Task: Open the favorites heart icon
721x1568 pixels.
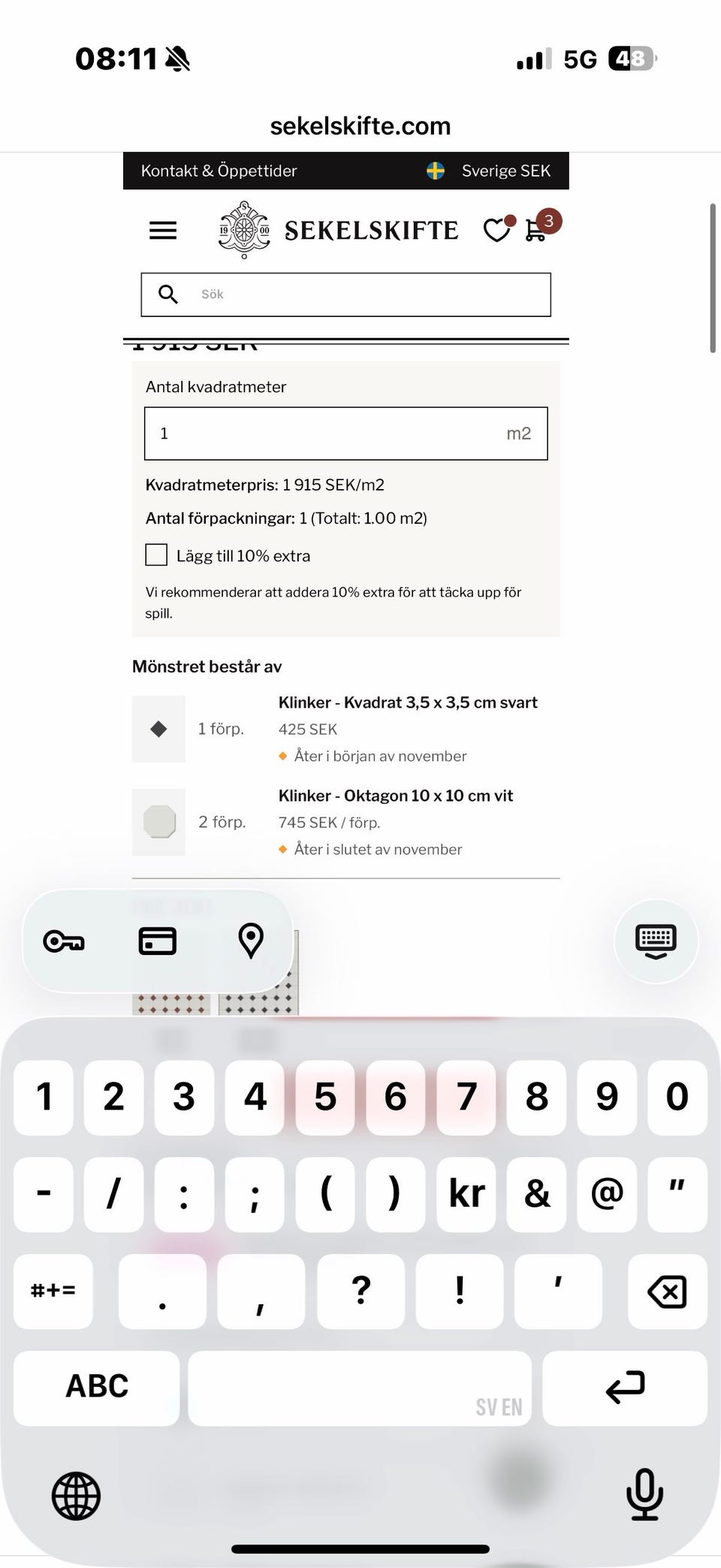Action: pos(497,229)
